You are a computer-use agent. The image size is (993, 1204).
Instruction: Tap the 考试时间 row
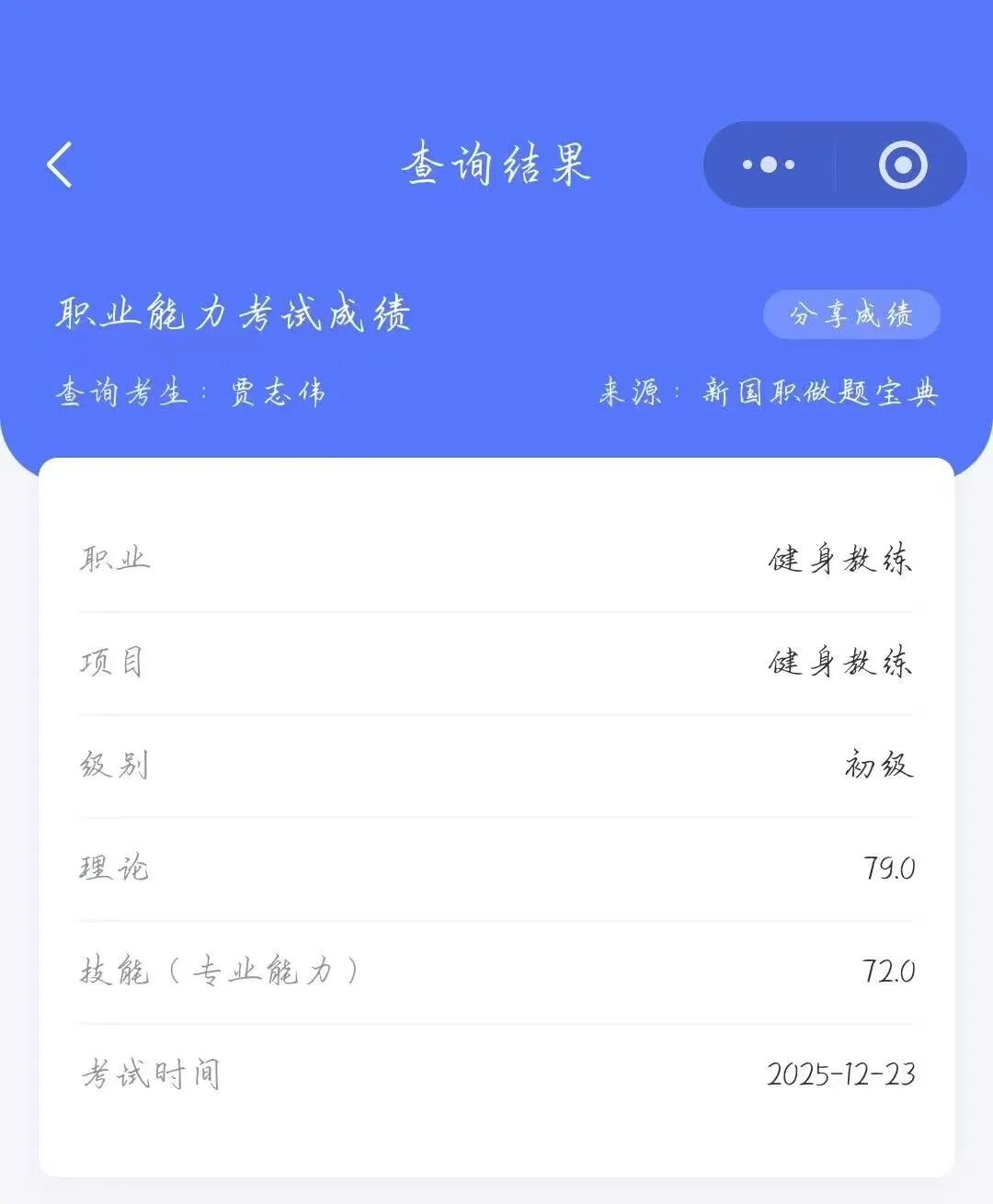pos(496,1072)
